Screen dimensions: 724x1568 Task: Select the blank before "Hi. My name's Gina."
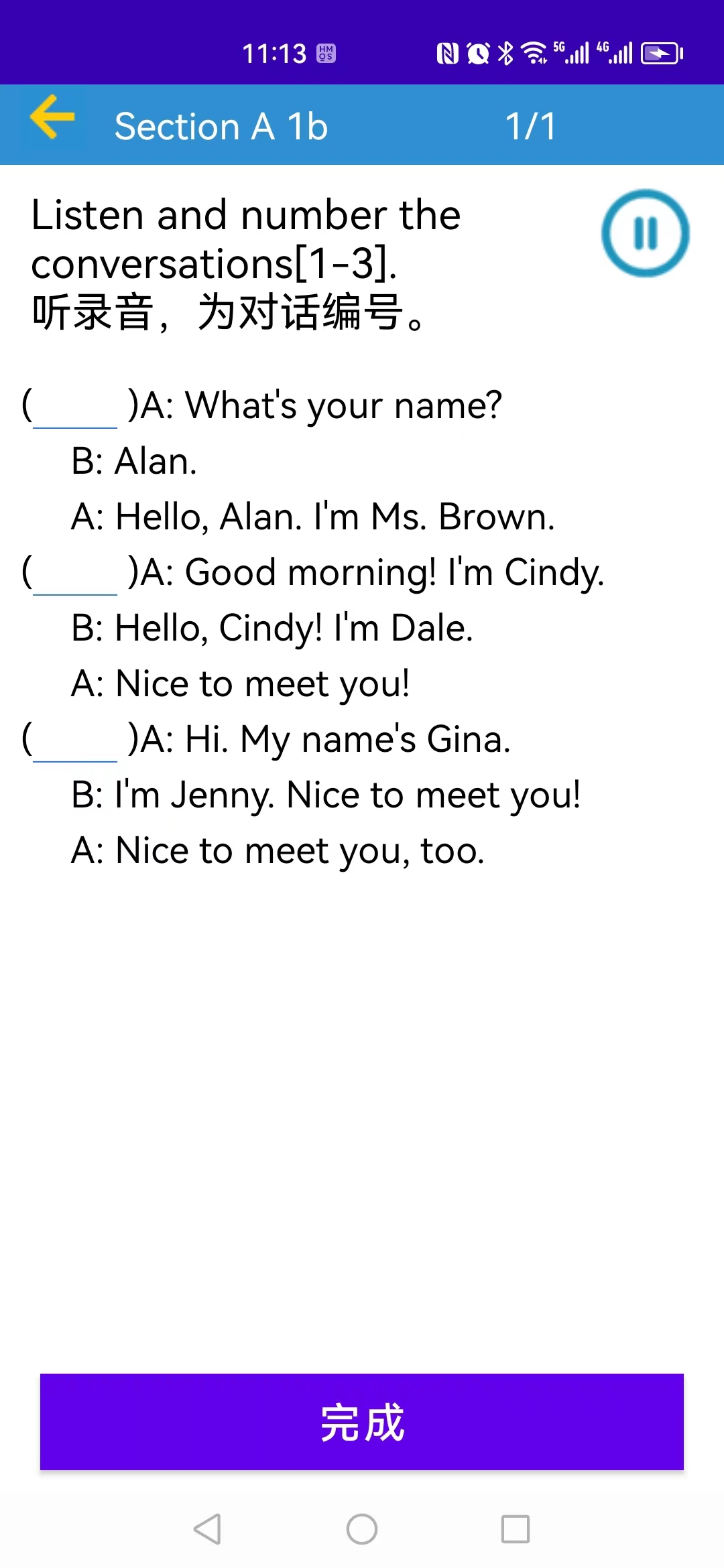coord(75,740)
